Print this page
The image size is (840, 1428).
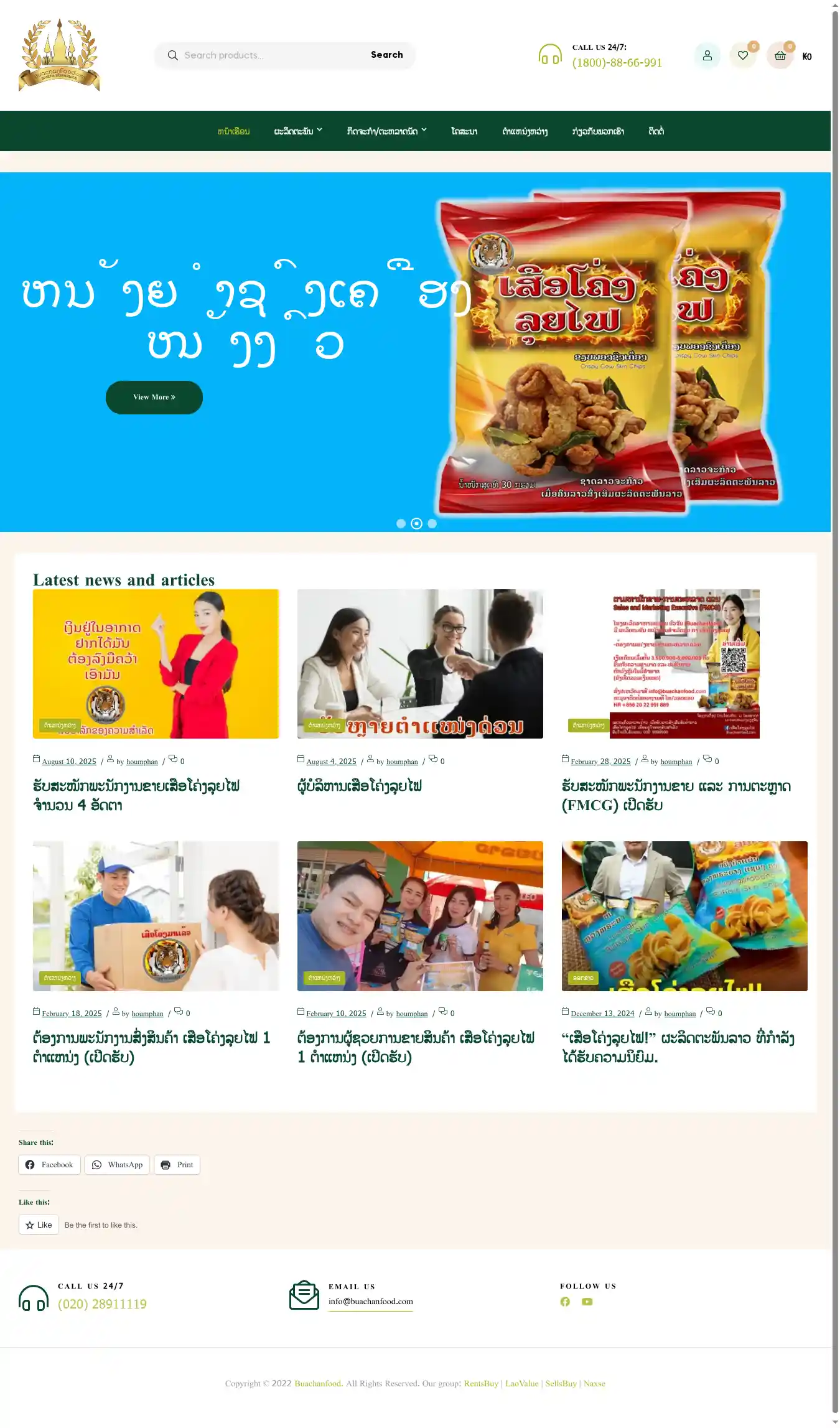pos(177,1165)
